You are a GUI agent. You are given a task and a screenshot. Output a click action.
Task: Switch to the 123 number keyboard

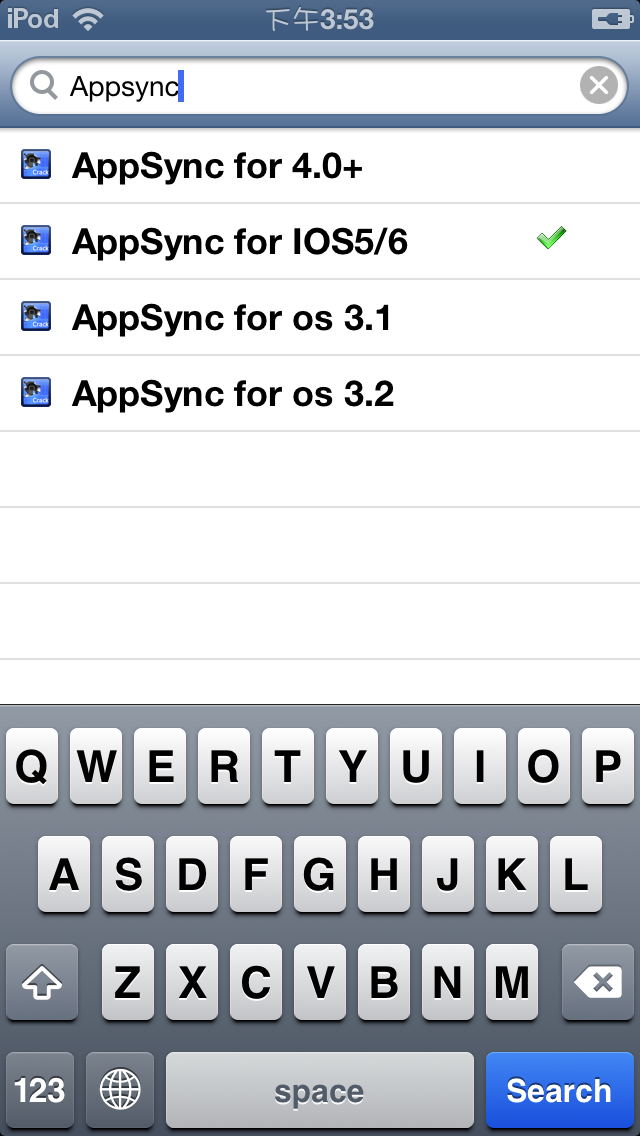point(40,1090)
